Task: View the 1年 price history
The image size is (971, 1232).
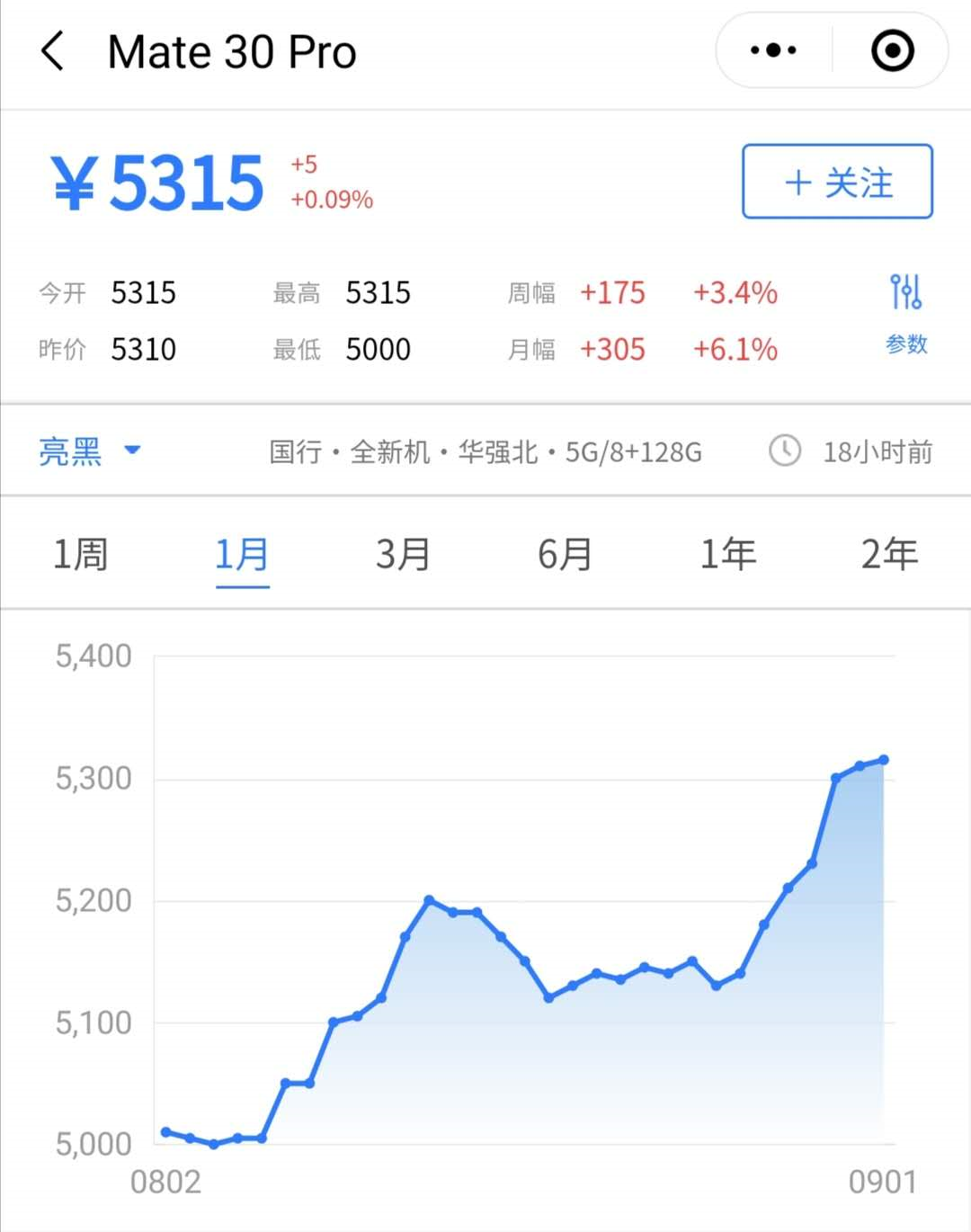Action: coord(727,554)
